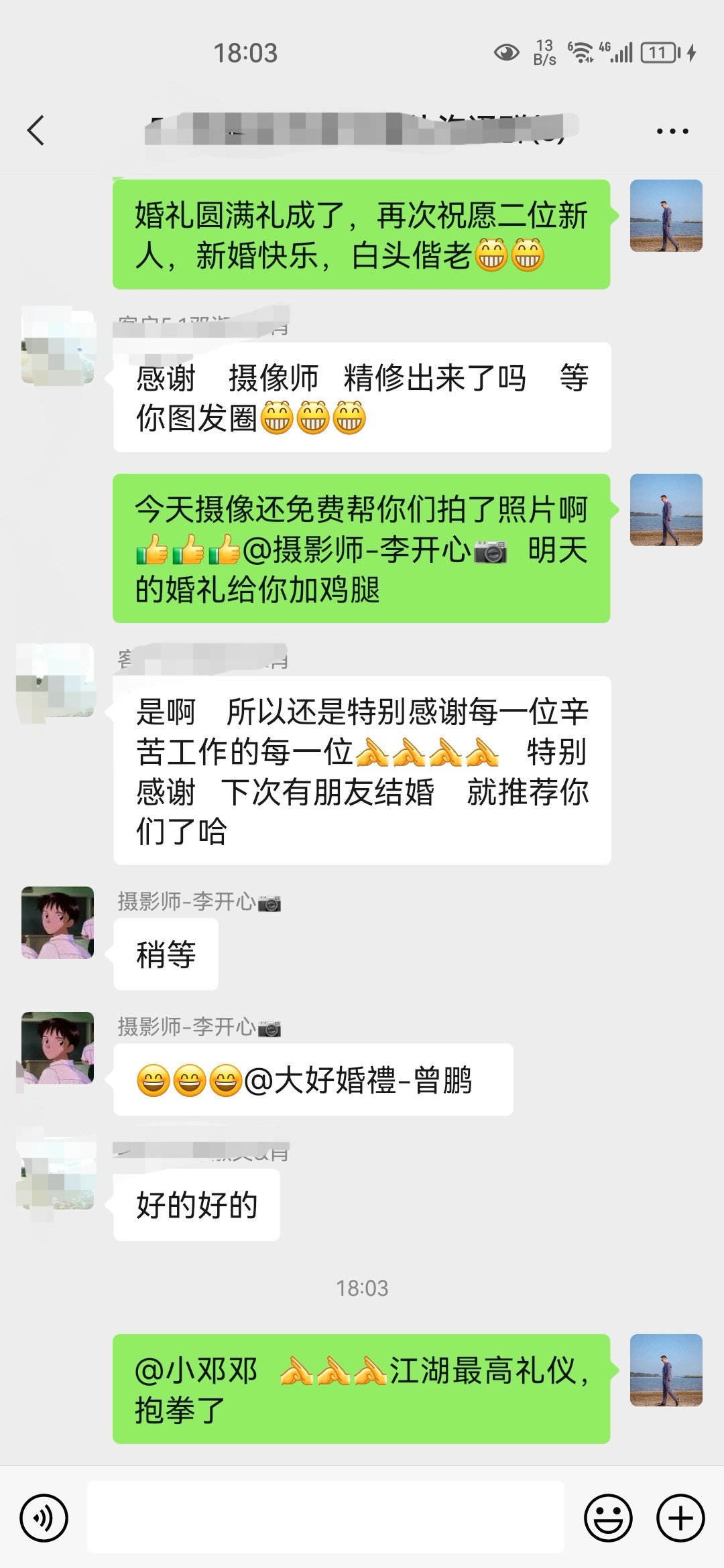Screen dimensions: 724x1568
Task: Open the emoji sticker panel
Action: pyautogui.click(x=608, y=1518)
